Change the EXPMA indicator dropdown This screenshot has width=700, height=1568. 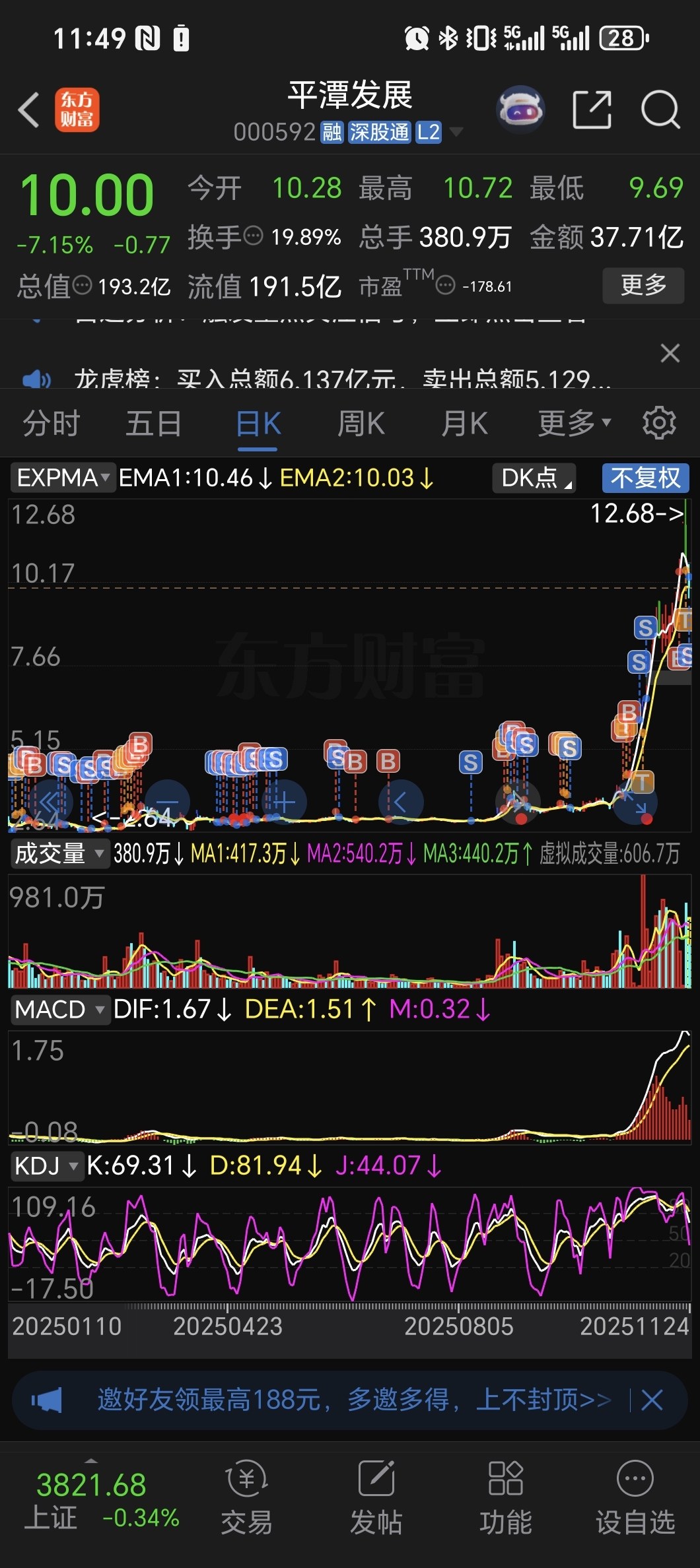coord(63,478)
